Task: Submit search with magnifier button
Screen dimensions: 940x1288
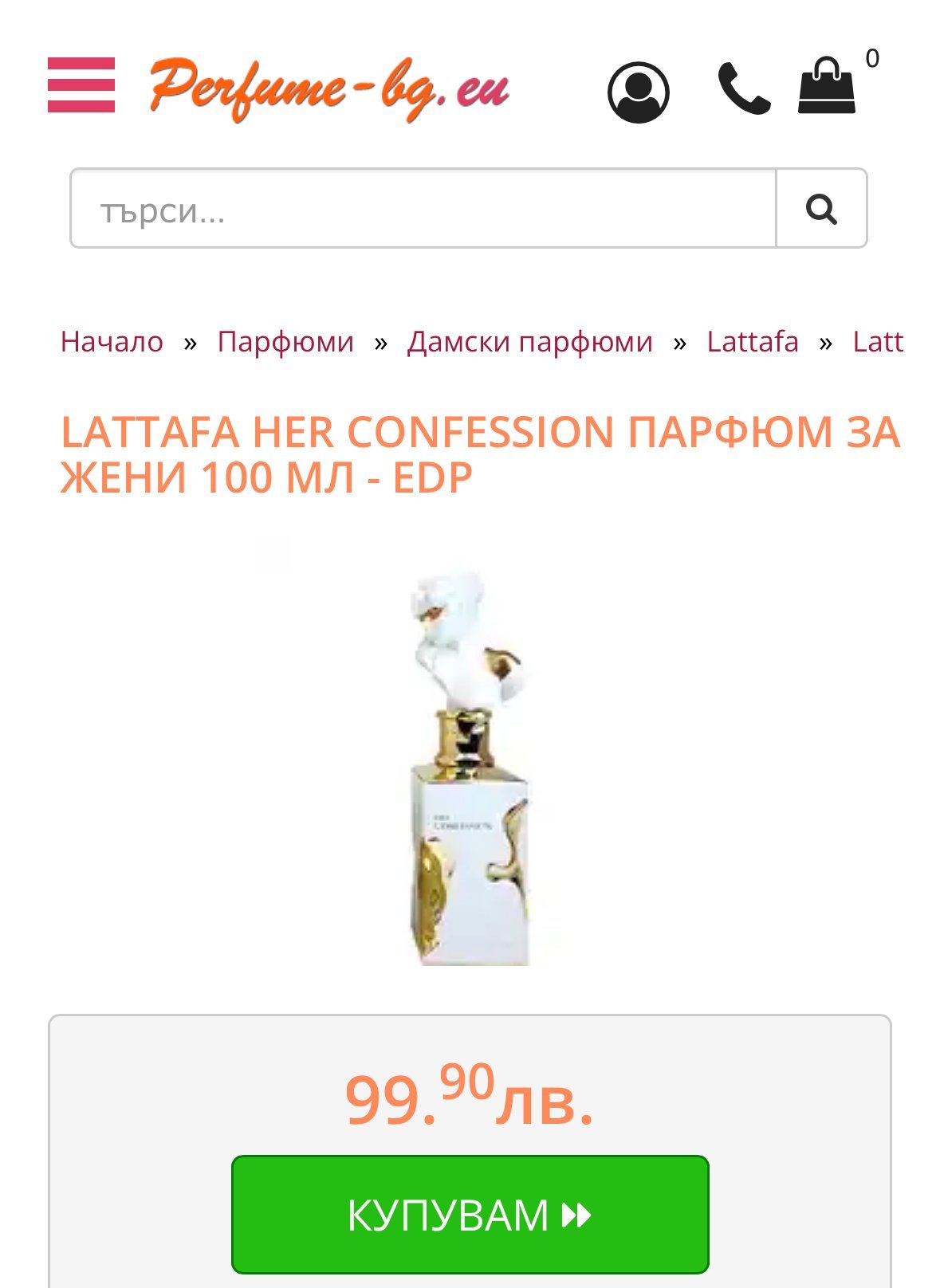Action: (x=821, y=209)
